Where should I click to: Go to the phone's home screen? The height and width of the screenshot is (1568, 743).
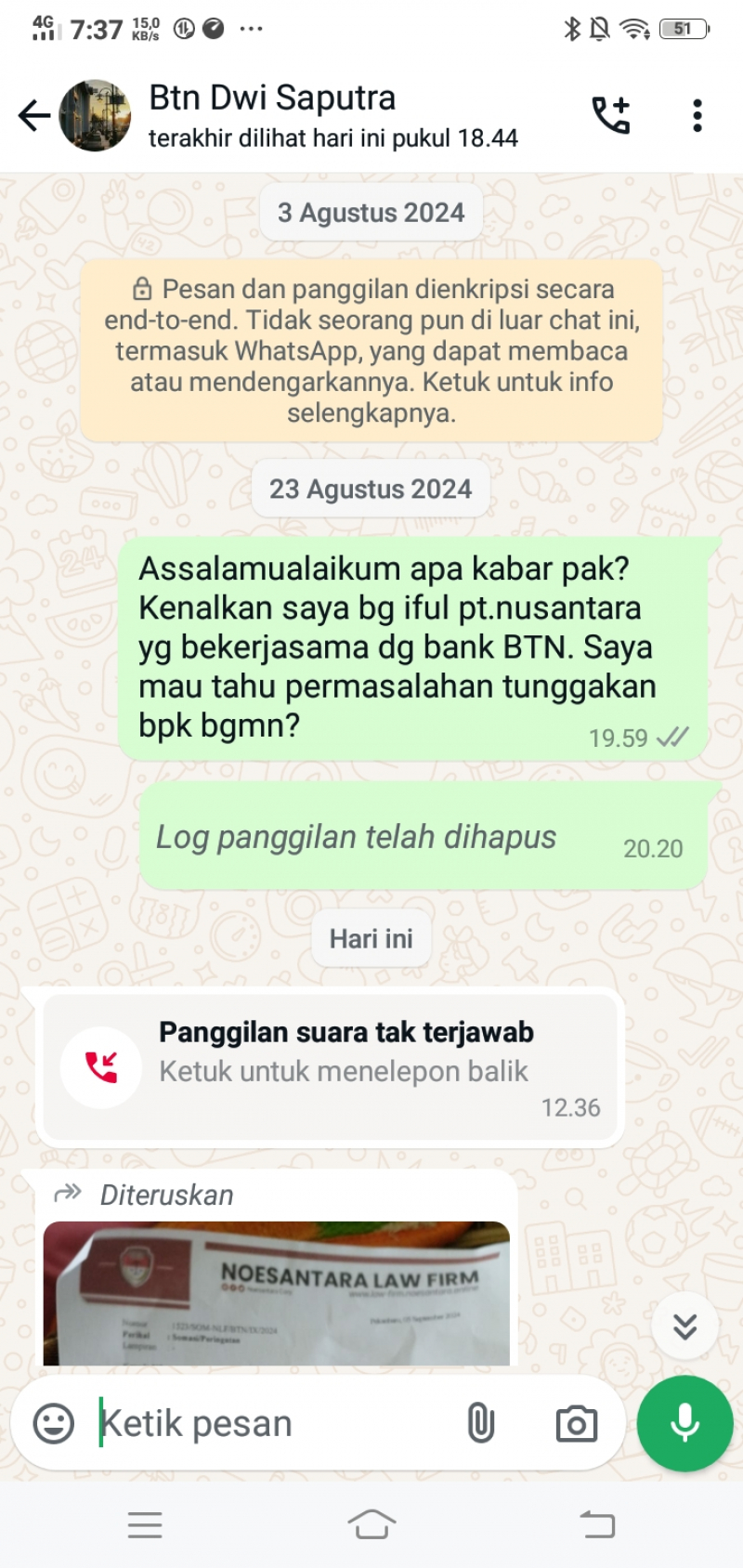pos(371,1524)
